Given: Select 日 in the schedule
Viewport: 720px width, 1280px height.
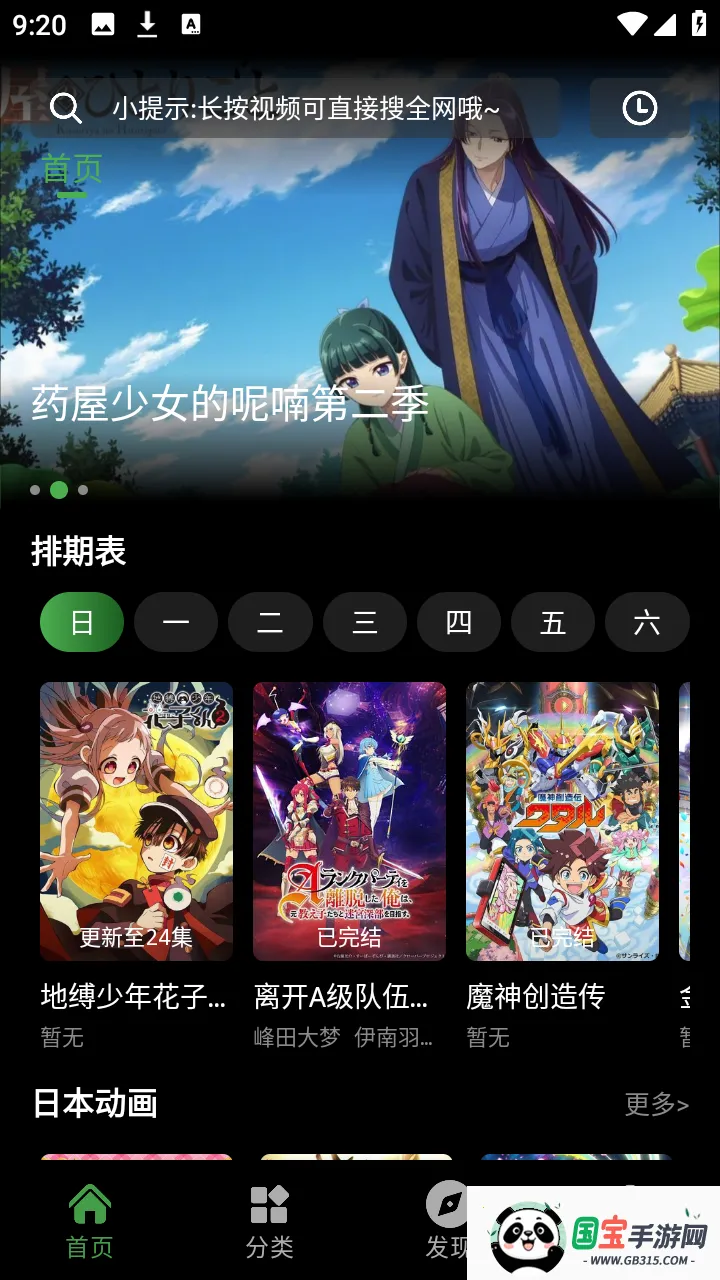Looking at the screenshot, I should click(82, 622).
